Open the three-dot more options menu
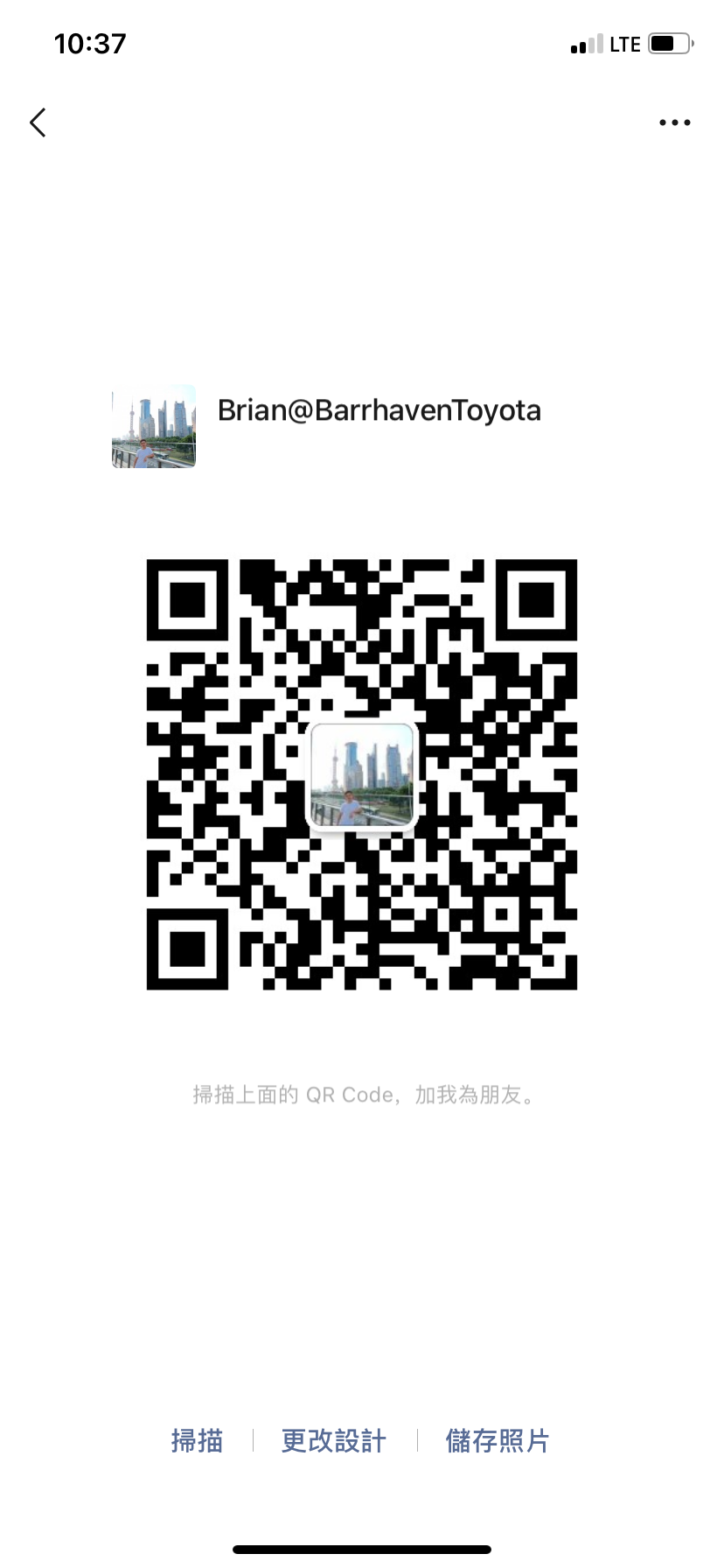 [x=674, y=122]
